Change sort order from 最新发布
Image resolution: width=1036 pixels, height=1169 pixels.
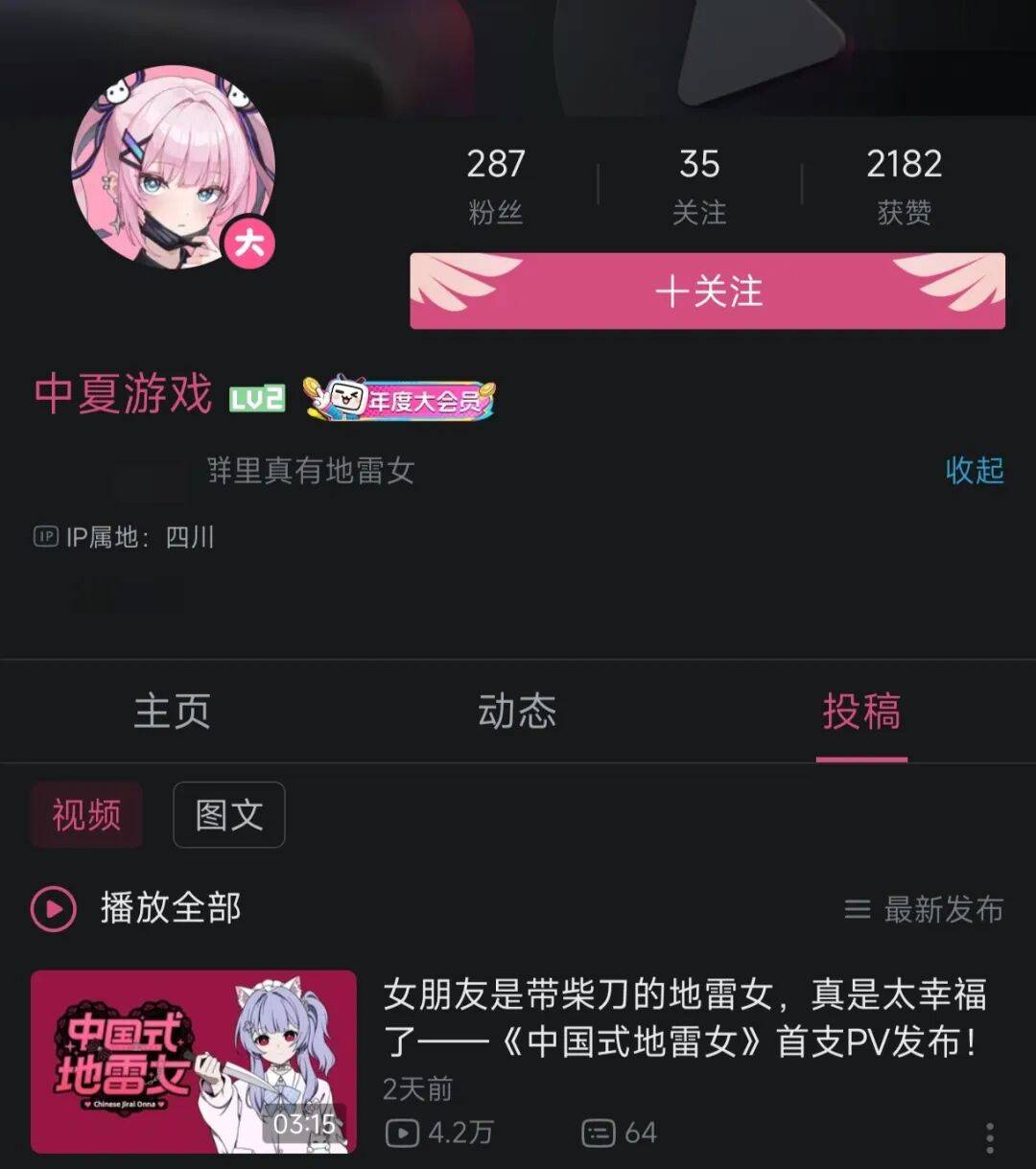pos(925,908)
